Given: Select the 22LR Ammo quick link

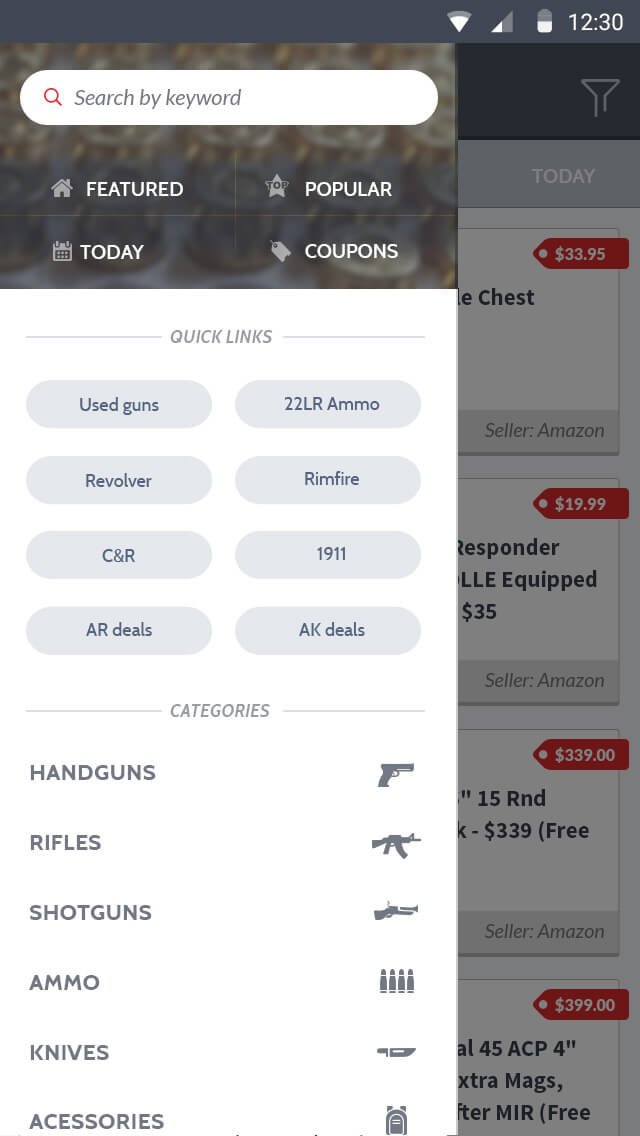Looking at the screenshot, I should [328, 404].
